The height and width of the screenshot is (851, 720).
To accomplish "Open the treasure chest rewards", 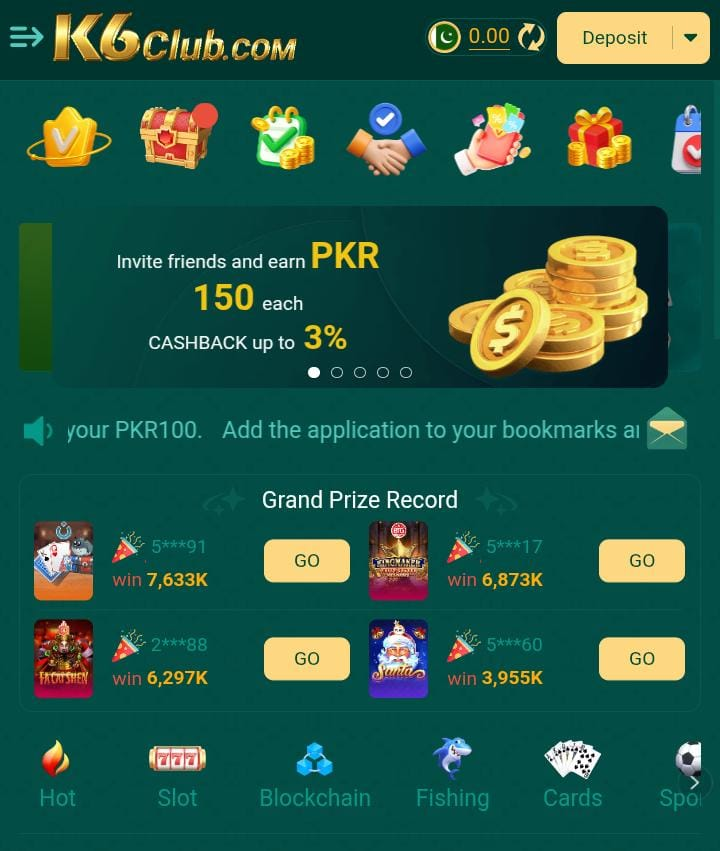I will (177, 138).
